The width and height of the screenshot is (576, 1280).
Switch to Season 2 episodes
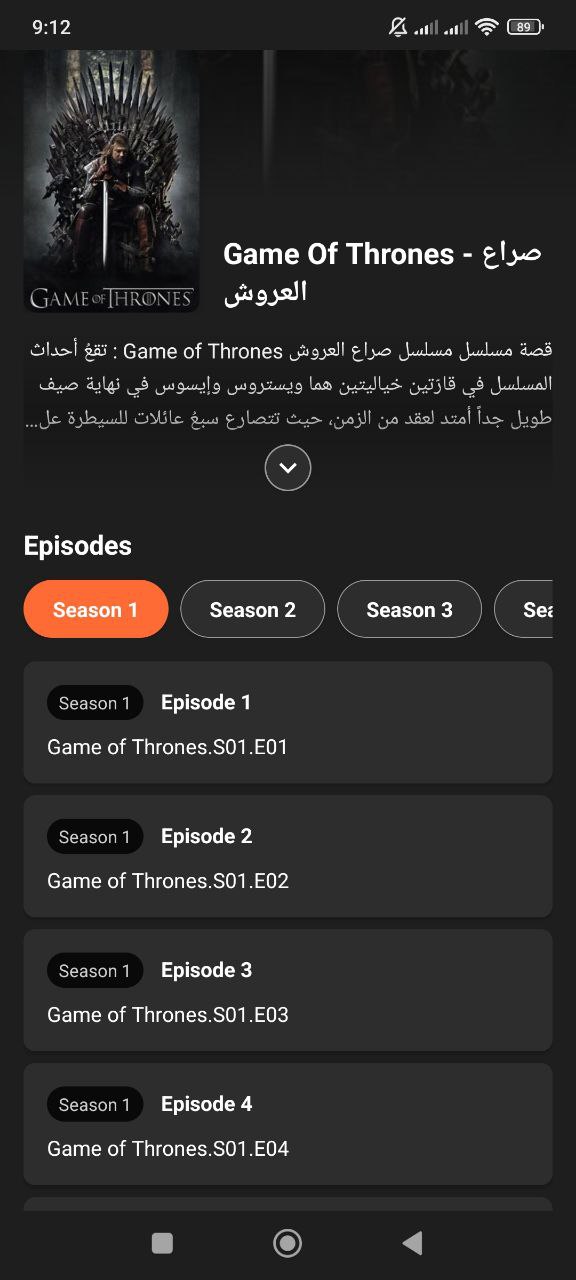point(253,609)
